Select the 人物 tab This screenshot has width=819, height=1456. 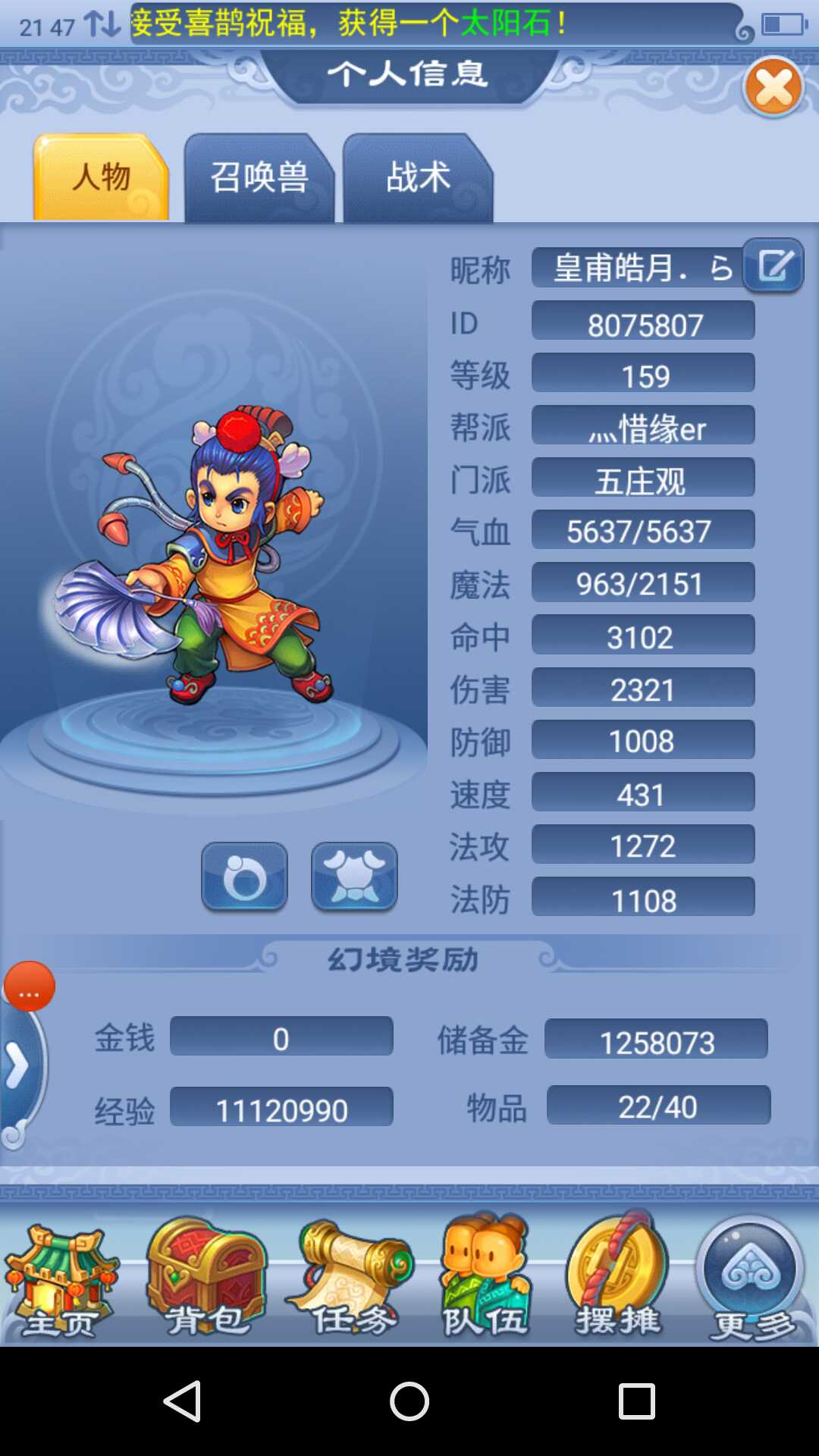pos(101,178)
